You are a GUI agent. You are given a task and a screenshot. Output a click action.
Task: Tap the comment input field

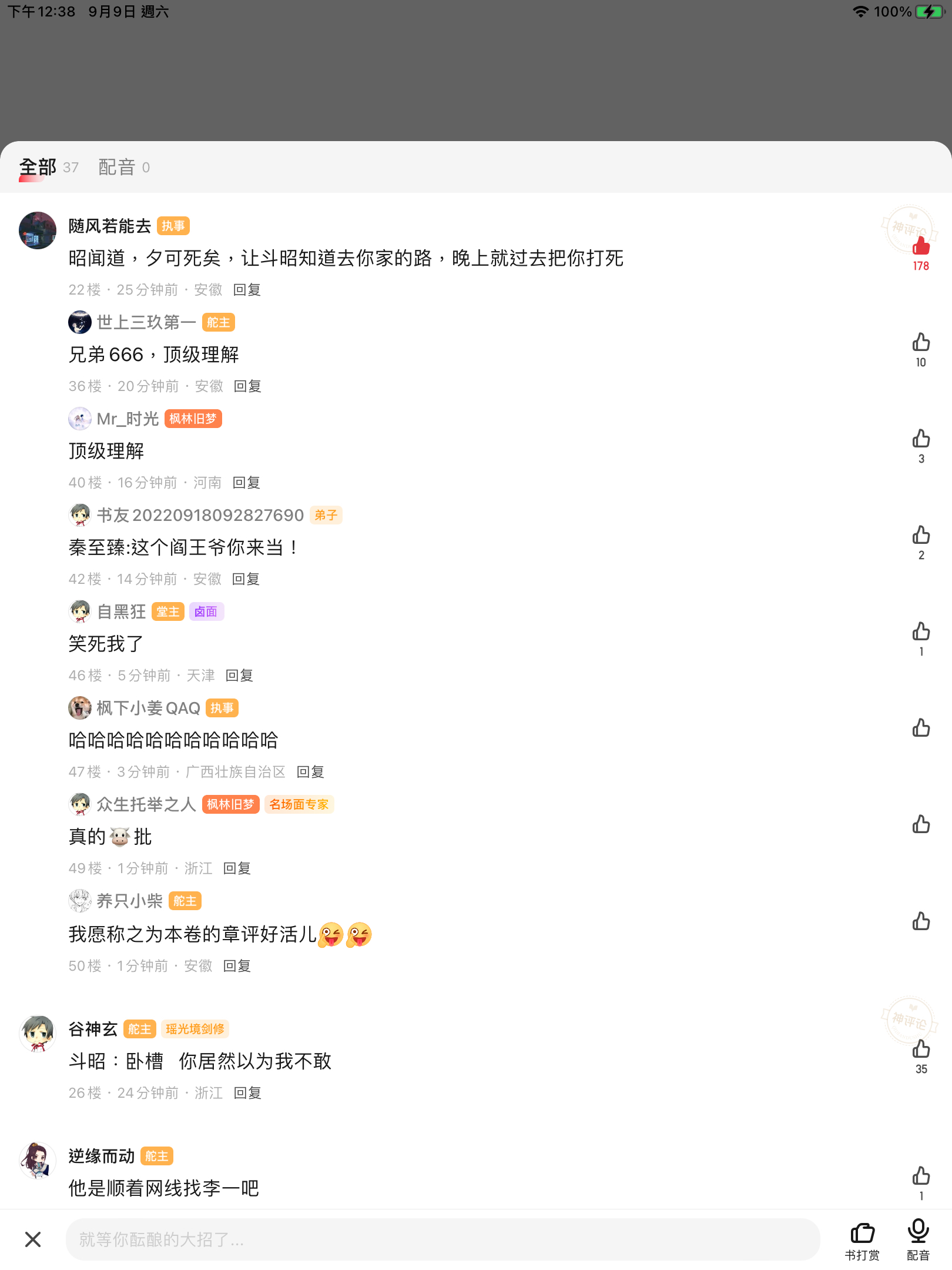[x=442, y=1239]
